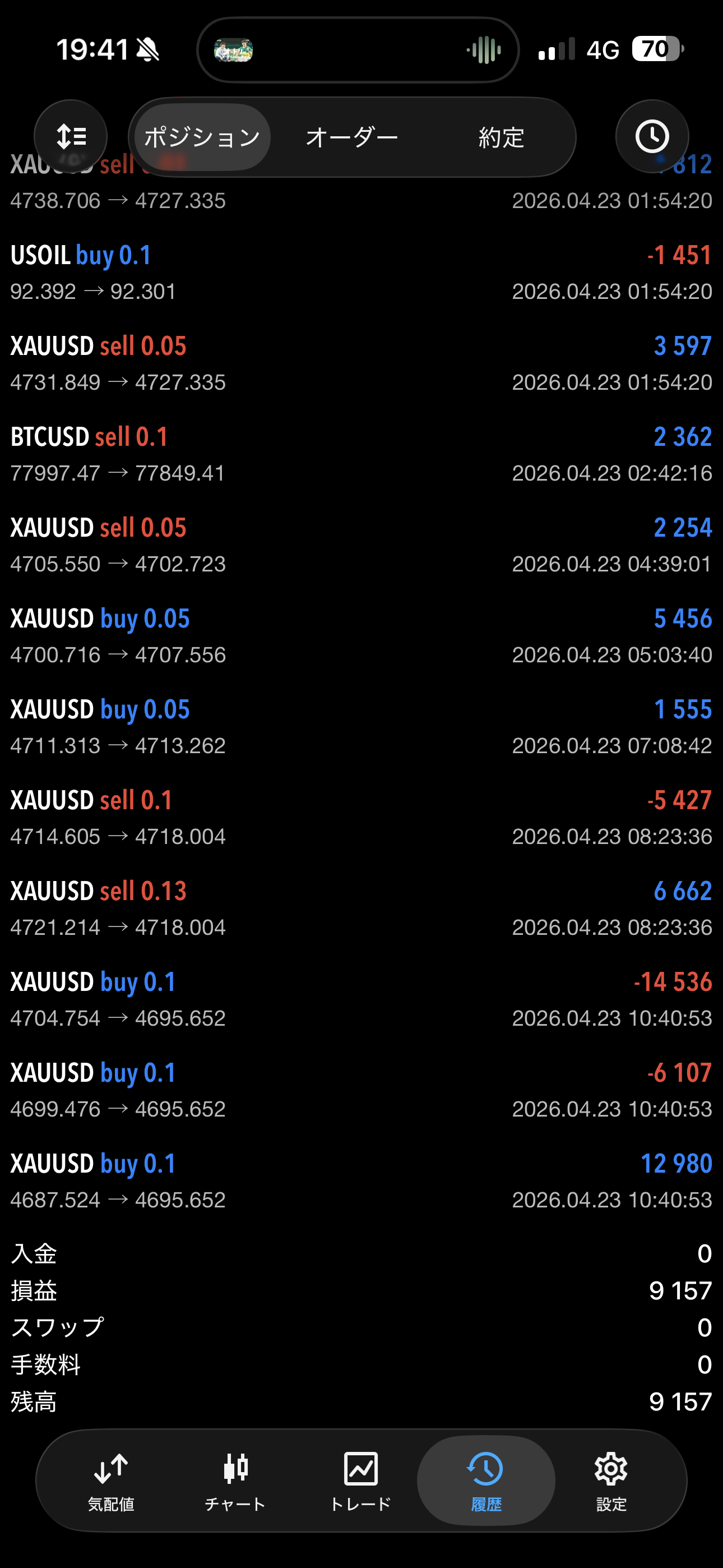
Task: Select the ポジション tab
Action: [x=202, y=137]
